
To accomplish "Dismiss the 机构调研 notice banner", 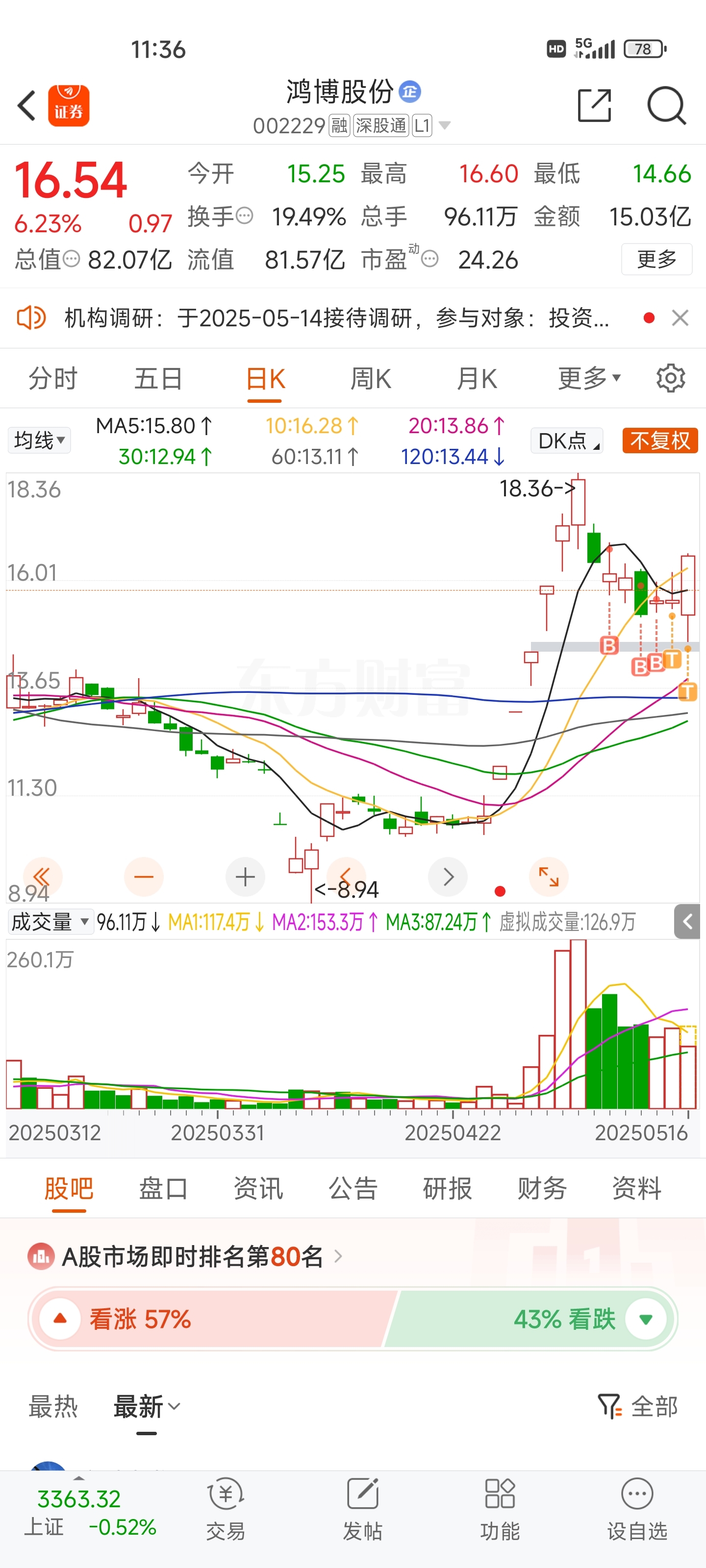I will click(x=680, y=318).
